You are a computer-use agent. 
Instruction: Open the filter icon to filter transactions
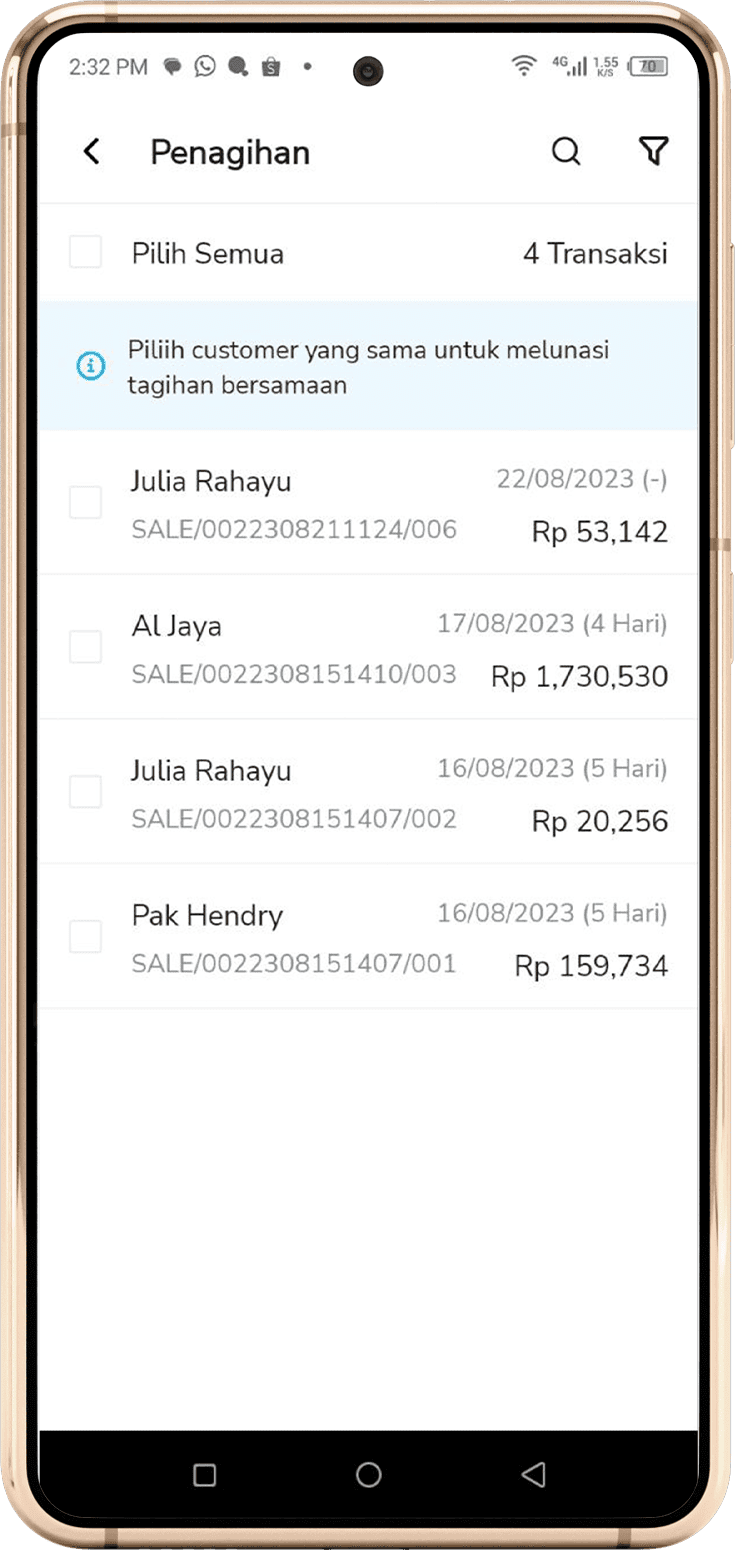point(654,152)
